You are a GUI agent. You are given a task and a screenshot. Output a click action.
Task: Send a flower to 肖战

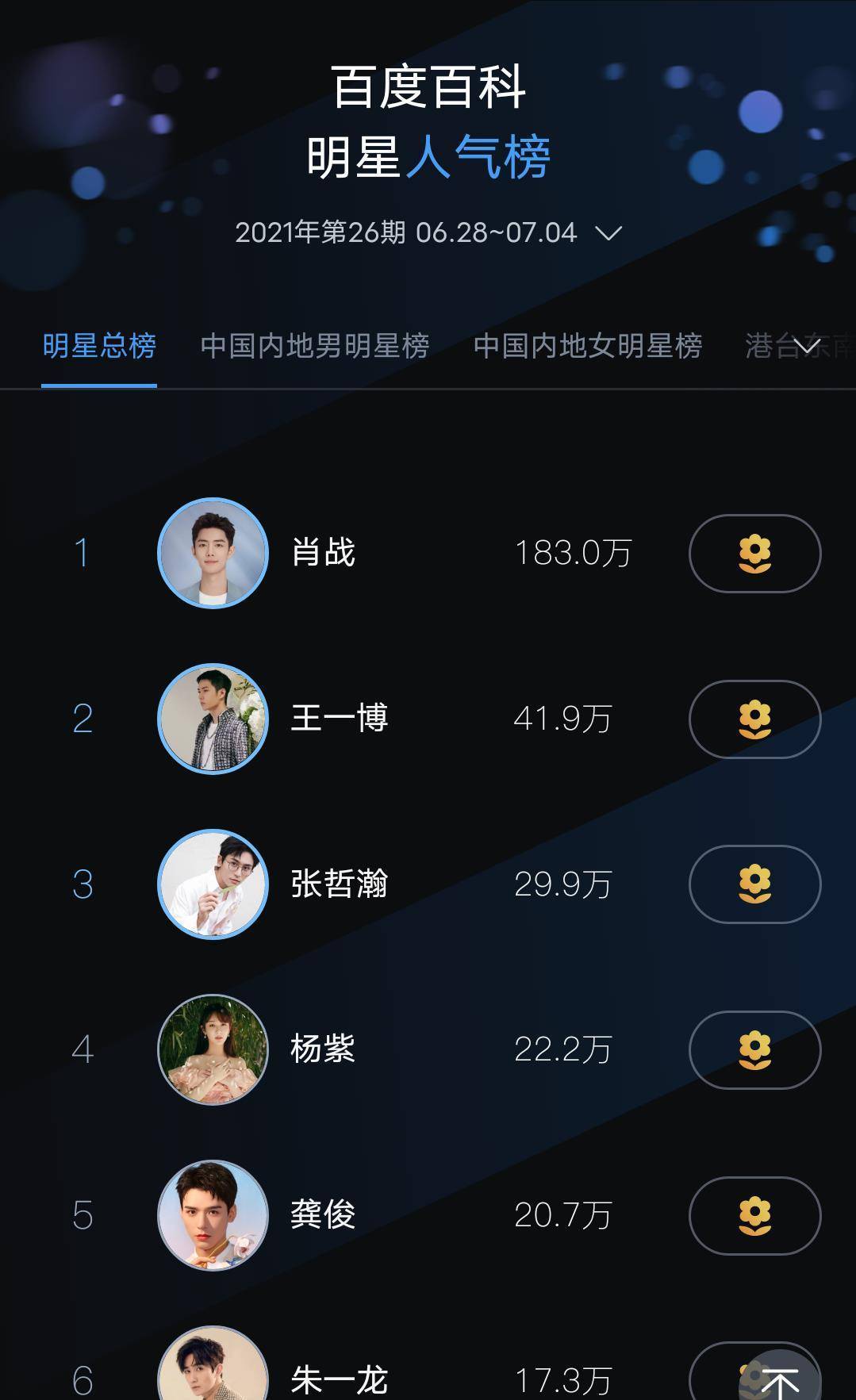[754, 554]
